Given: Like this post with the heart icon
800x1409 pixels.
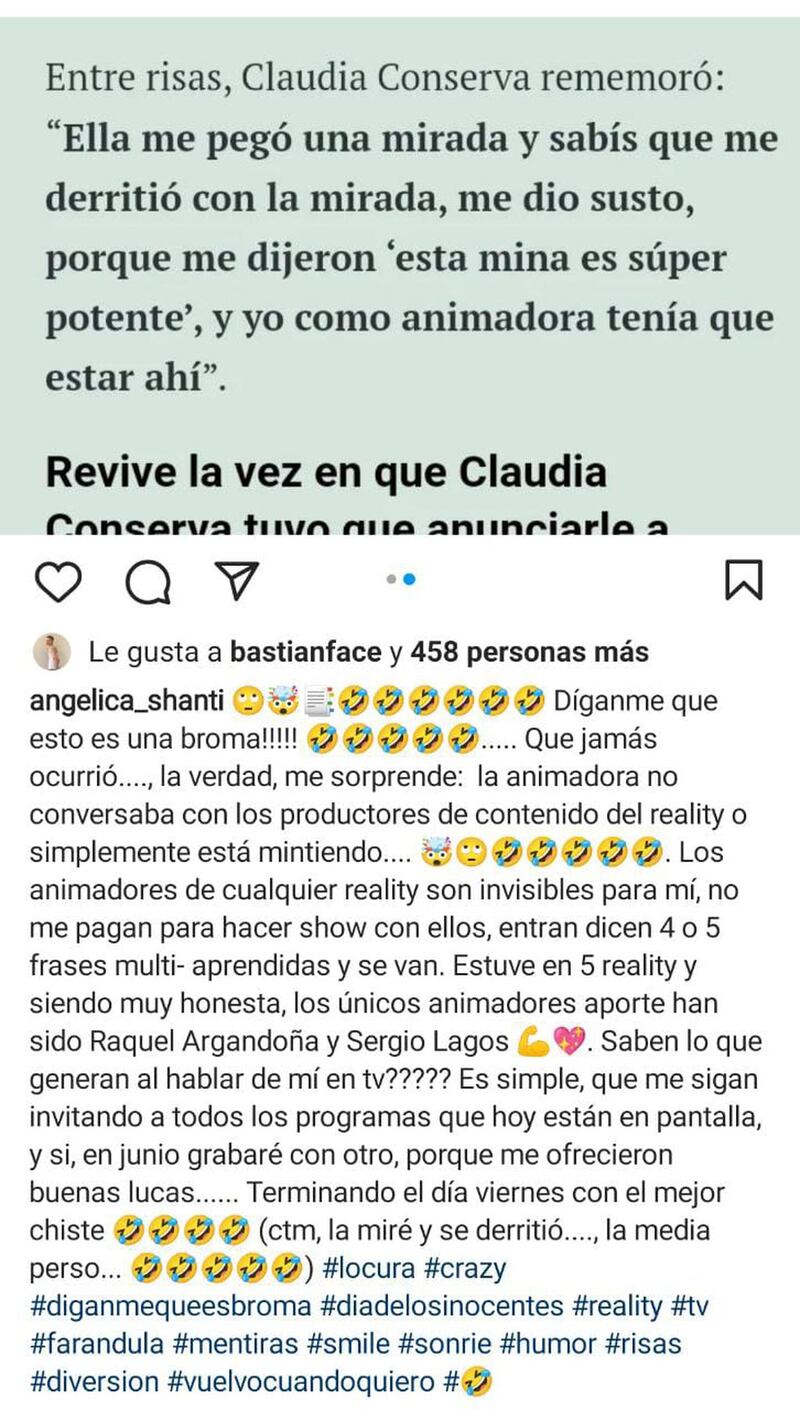Looking at the screenshot, I should coord(55,581).
